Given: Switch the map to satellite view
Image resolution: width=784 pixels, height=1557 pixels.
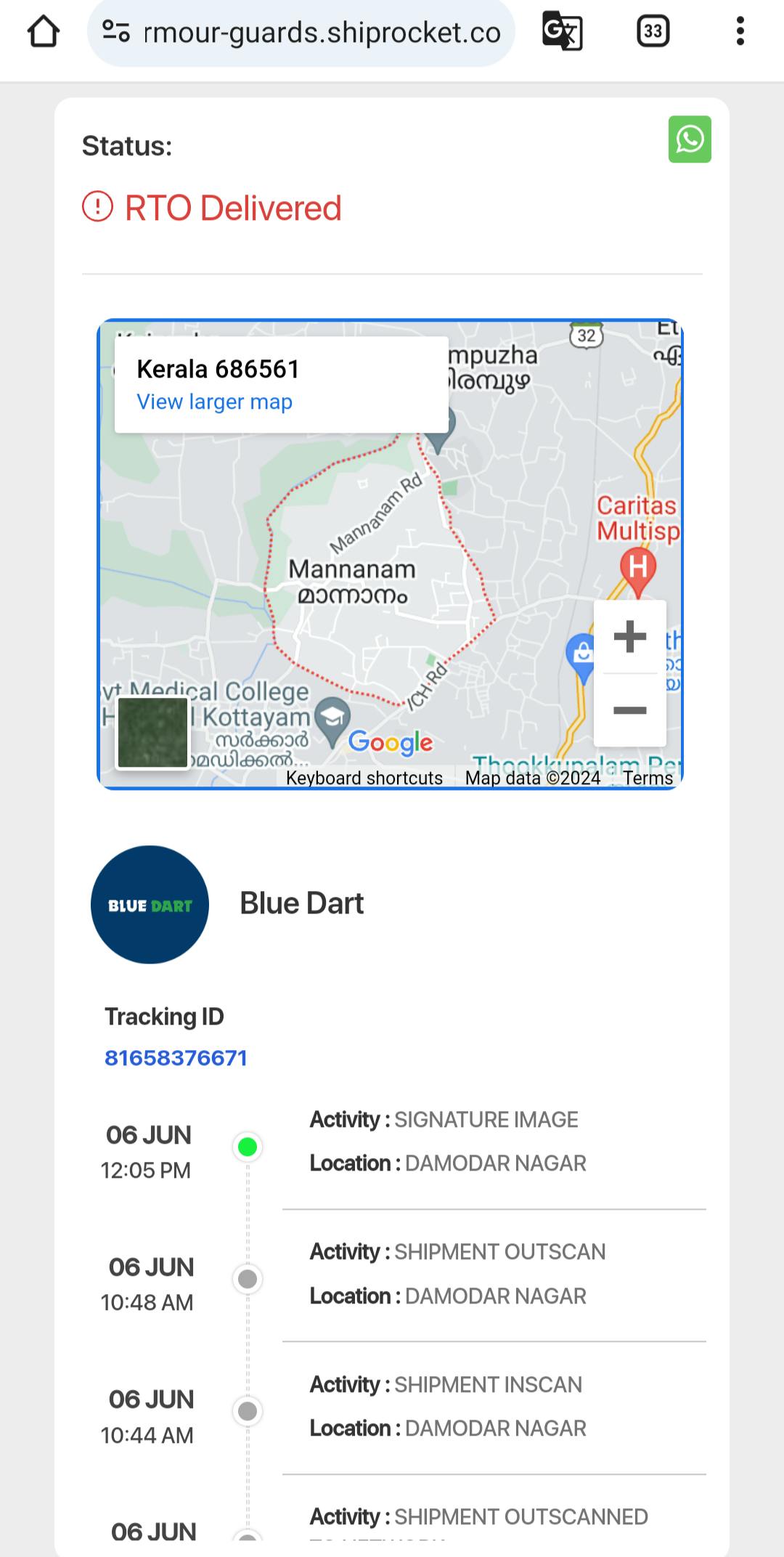Looking at the screenshot, I should [x=153, y=732].
